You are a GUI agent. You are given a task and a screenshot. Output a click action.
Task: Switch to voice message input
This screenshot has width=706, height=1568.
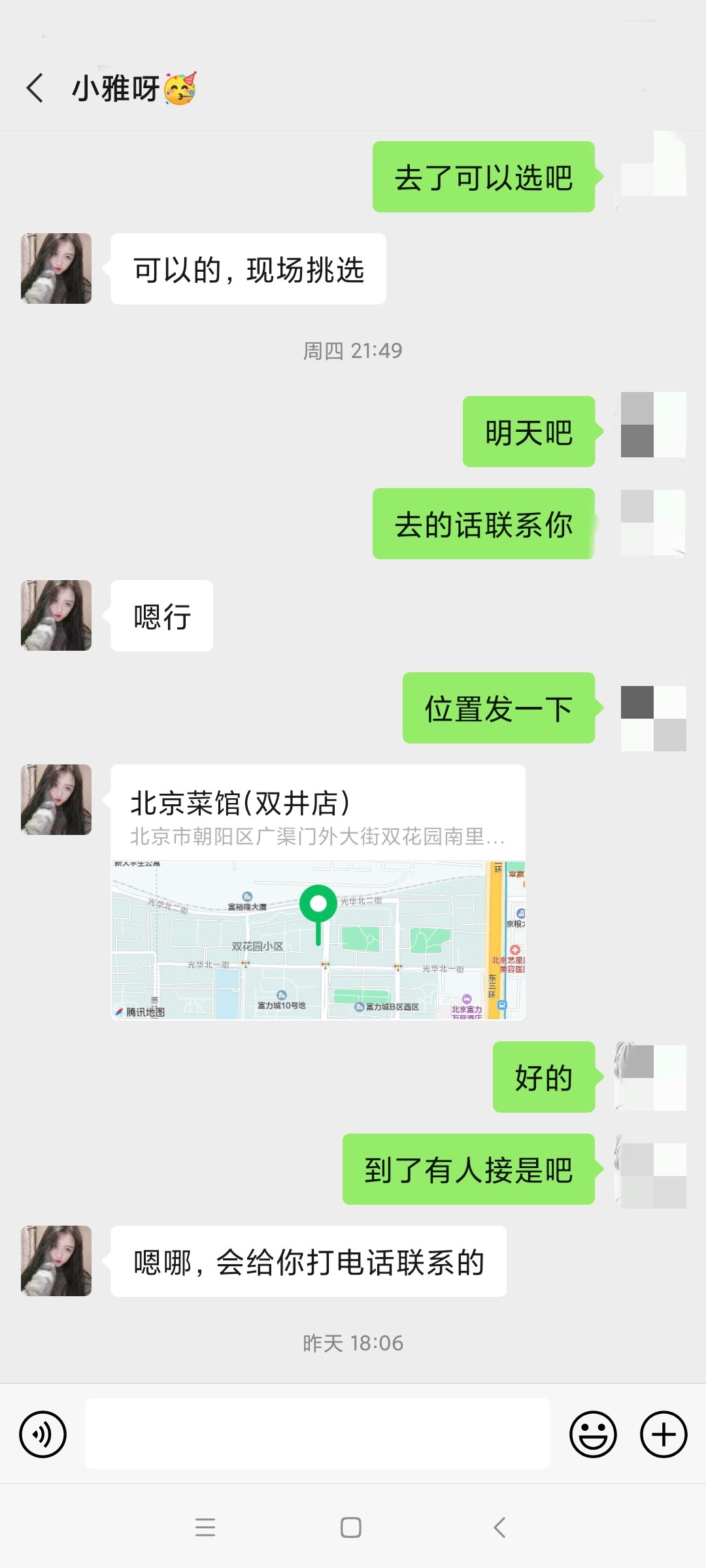(43, 1434)
